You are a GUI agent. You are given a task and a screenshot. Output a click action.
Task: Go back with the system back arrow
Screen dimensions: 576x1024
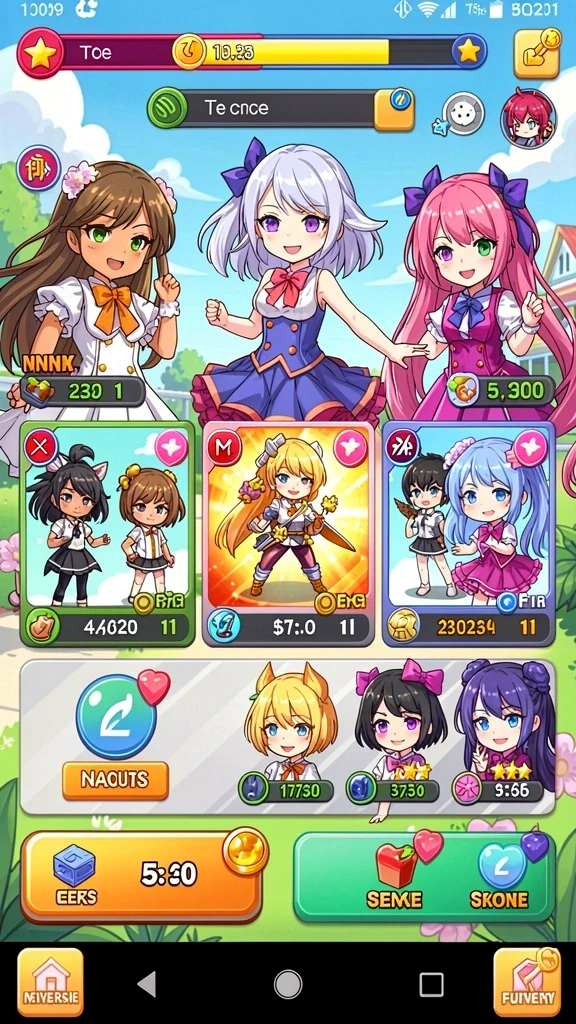pyautogui.click(x=148, y=984)
